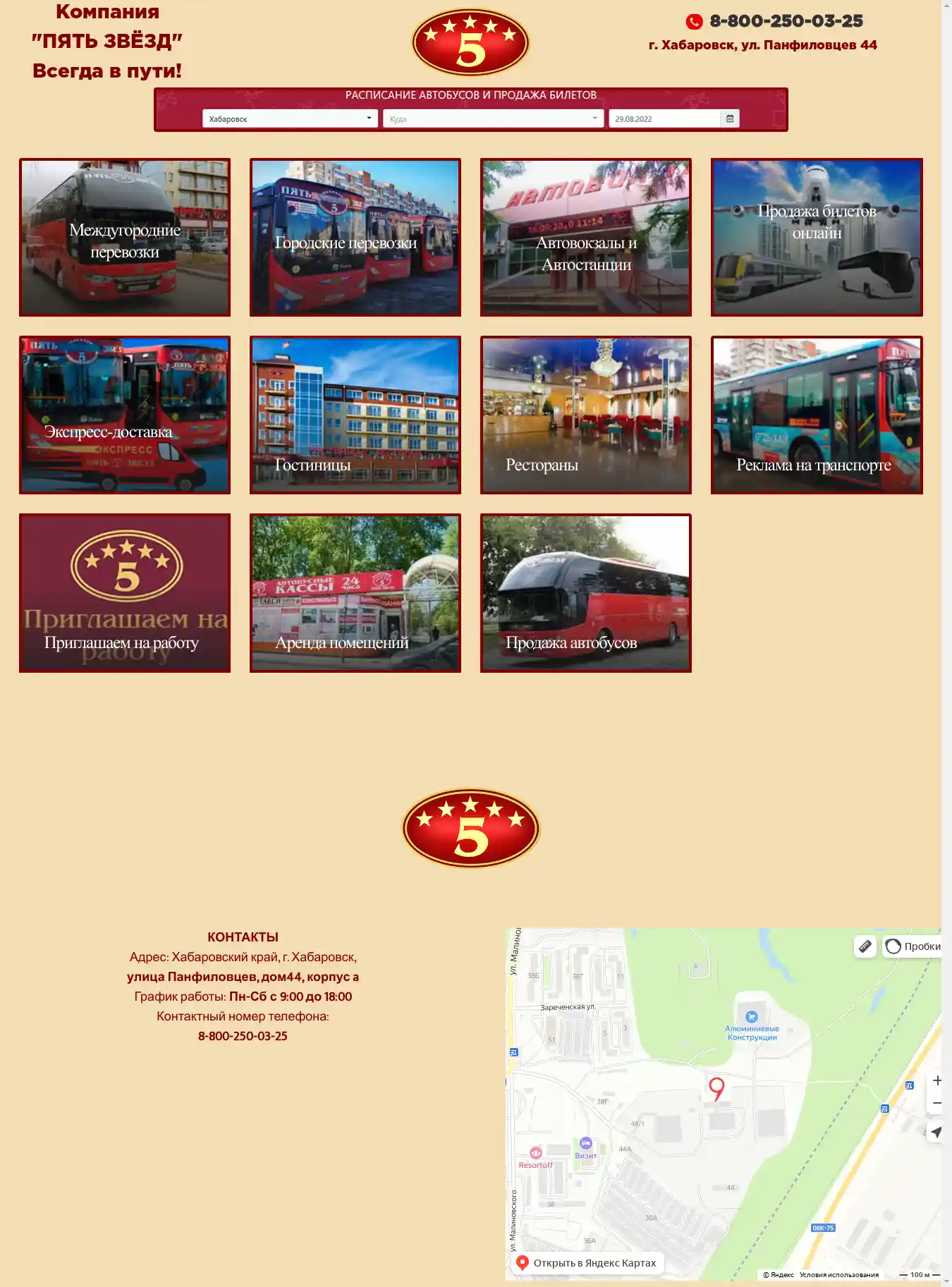Open the calendar date picker icon
Viewport: 952px width, 1287px height.
(x=730, y=118)
